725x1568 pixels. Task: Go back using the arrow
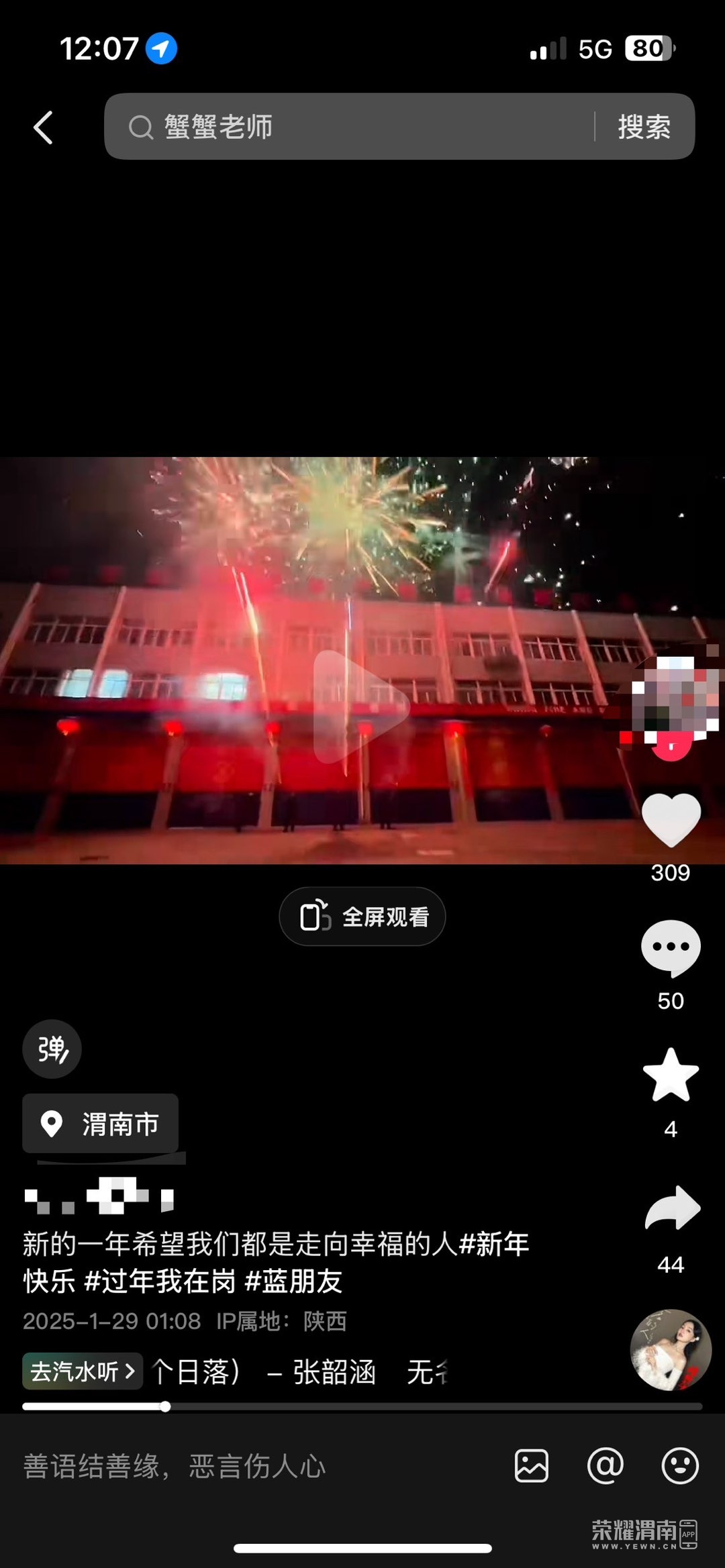click(x=44, y=127)
